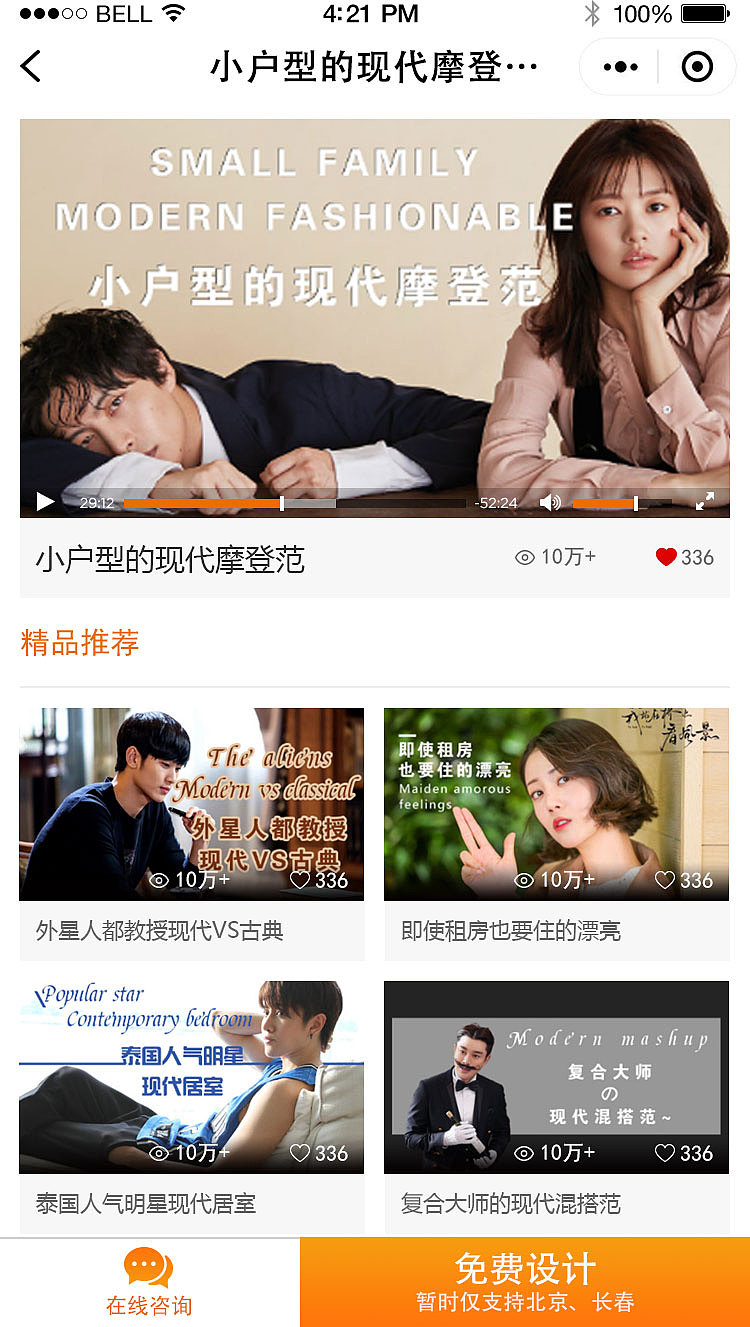
Task: Like the video 小户型的现代摩登范
Action: [667, 557]
